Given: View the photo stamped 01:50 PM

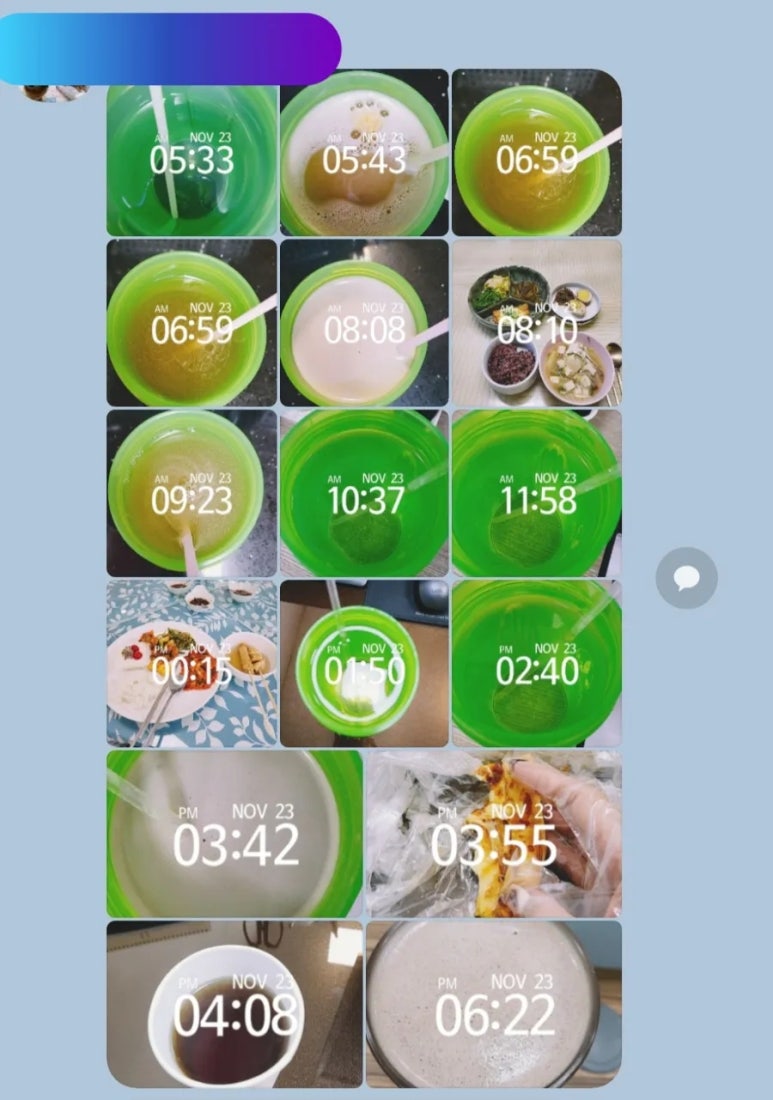Looking at the screenshot, I should (x=364, y=664).
